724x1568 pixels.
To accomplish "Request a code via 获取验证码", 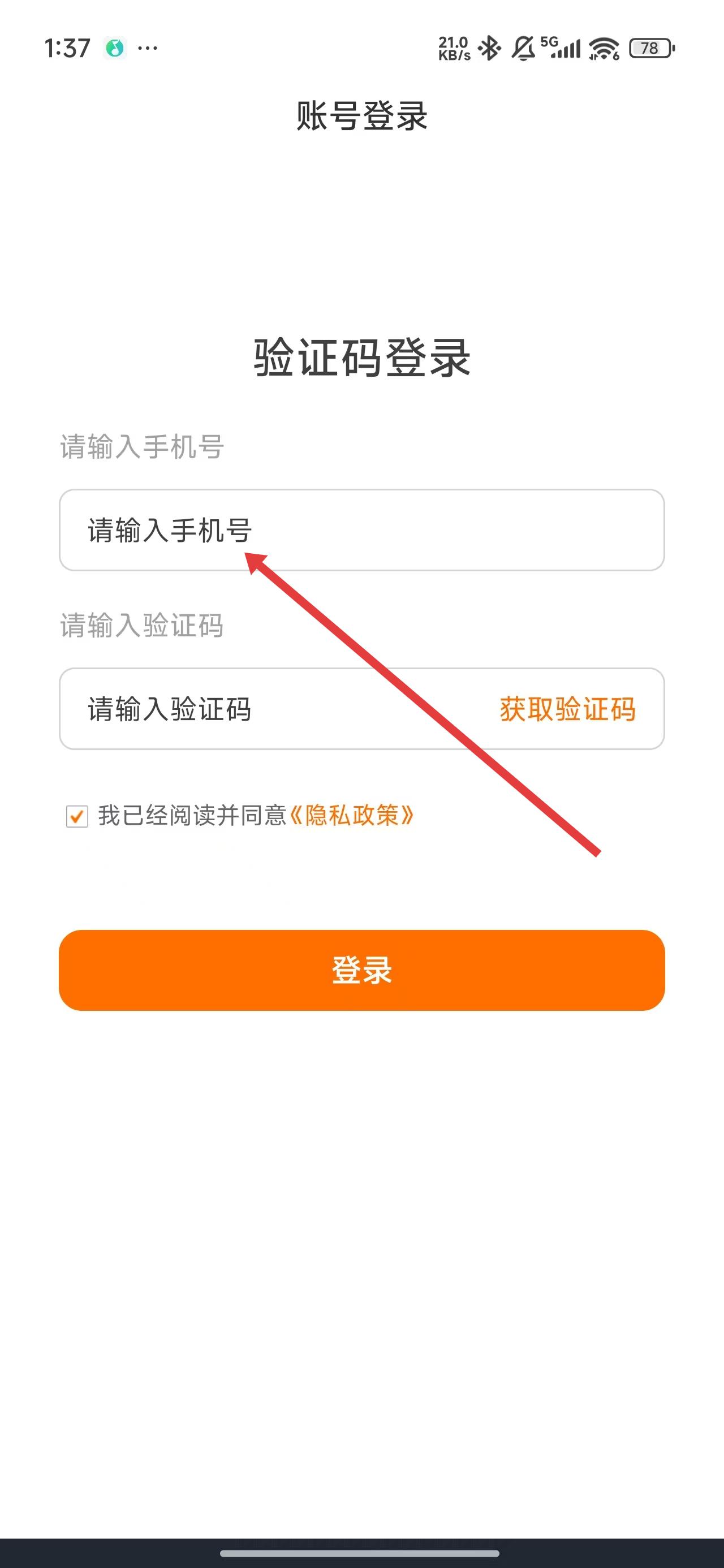I will pos(567,709).
